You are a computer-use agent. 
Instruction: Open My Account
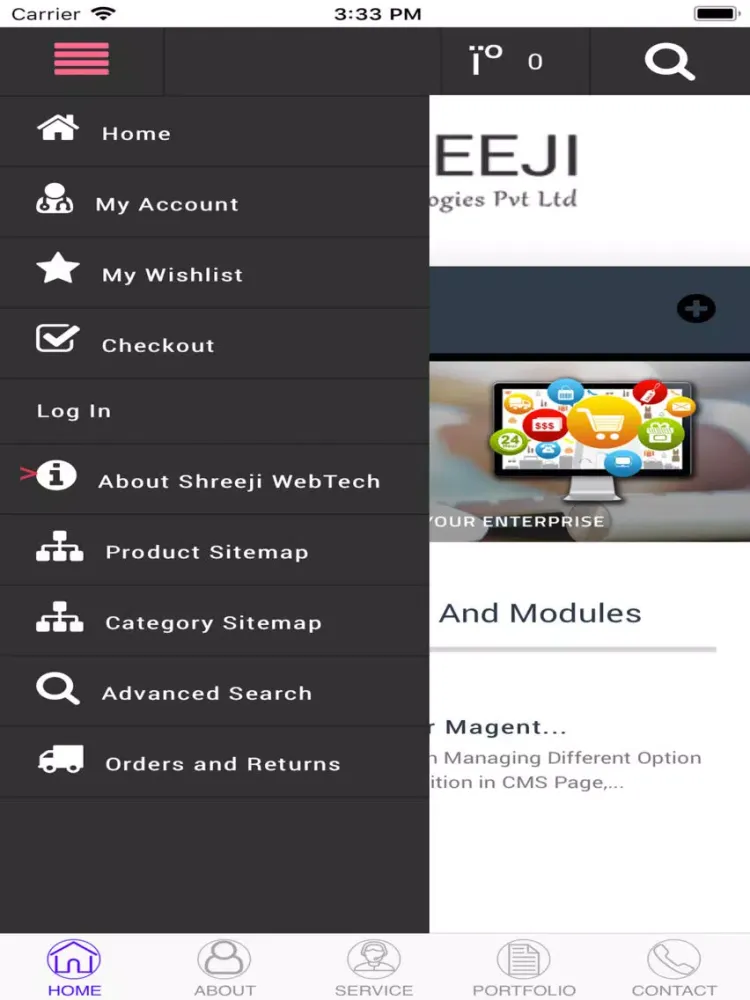(x=166, y=204)
